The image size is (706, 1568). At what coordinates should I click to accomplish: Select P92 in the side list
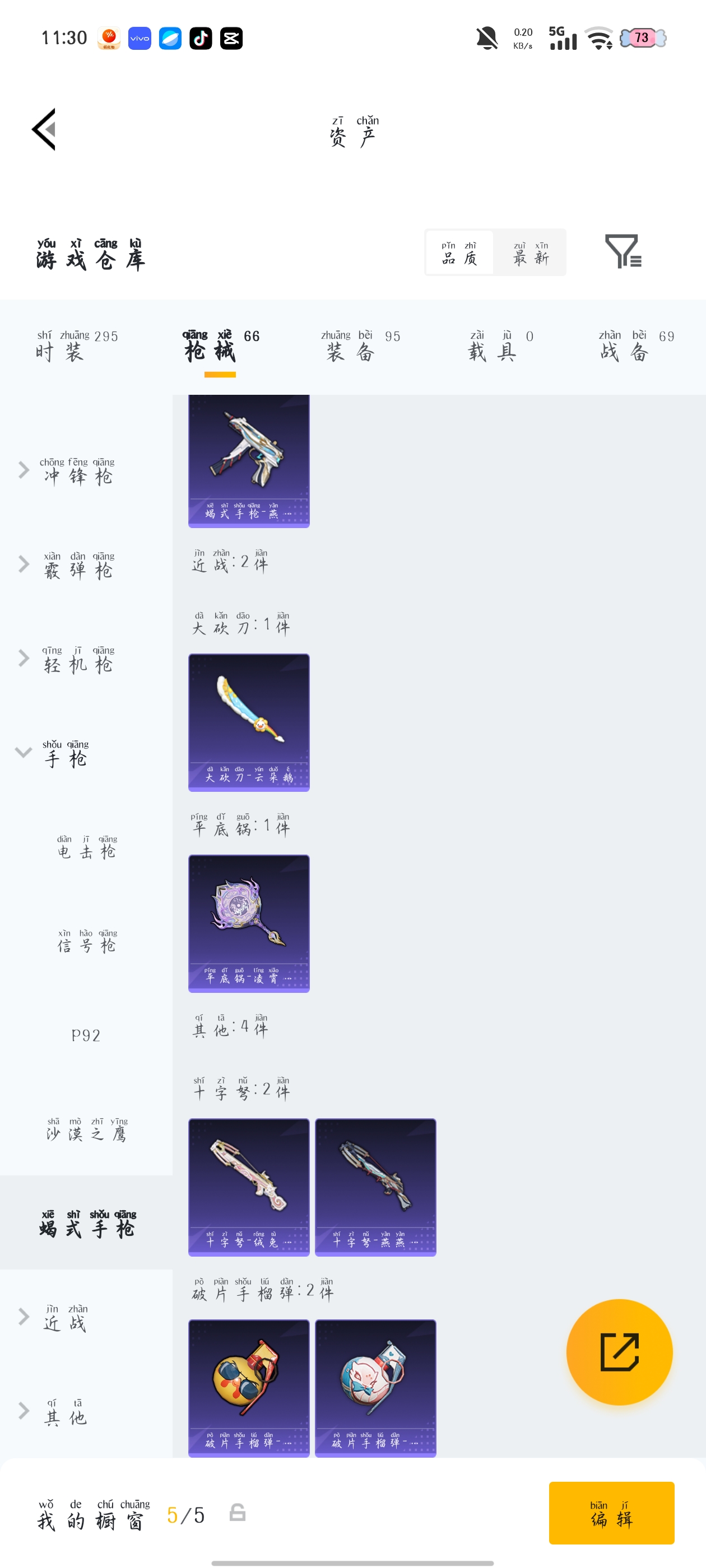click(86, 1035)
